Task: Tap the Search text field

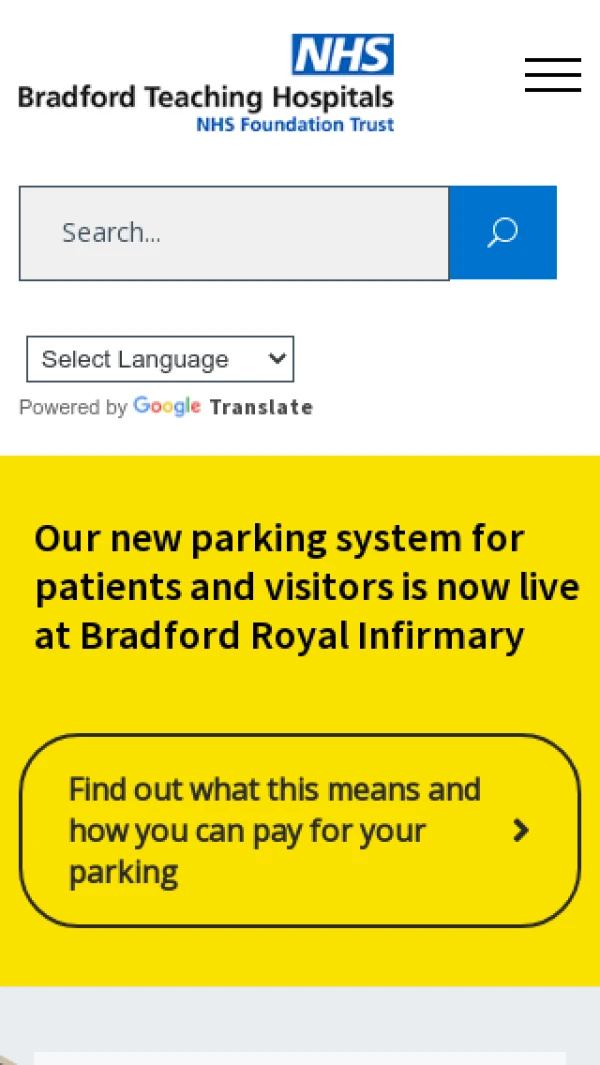Action: tap(234, 233)
